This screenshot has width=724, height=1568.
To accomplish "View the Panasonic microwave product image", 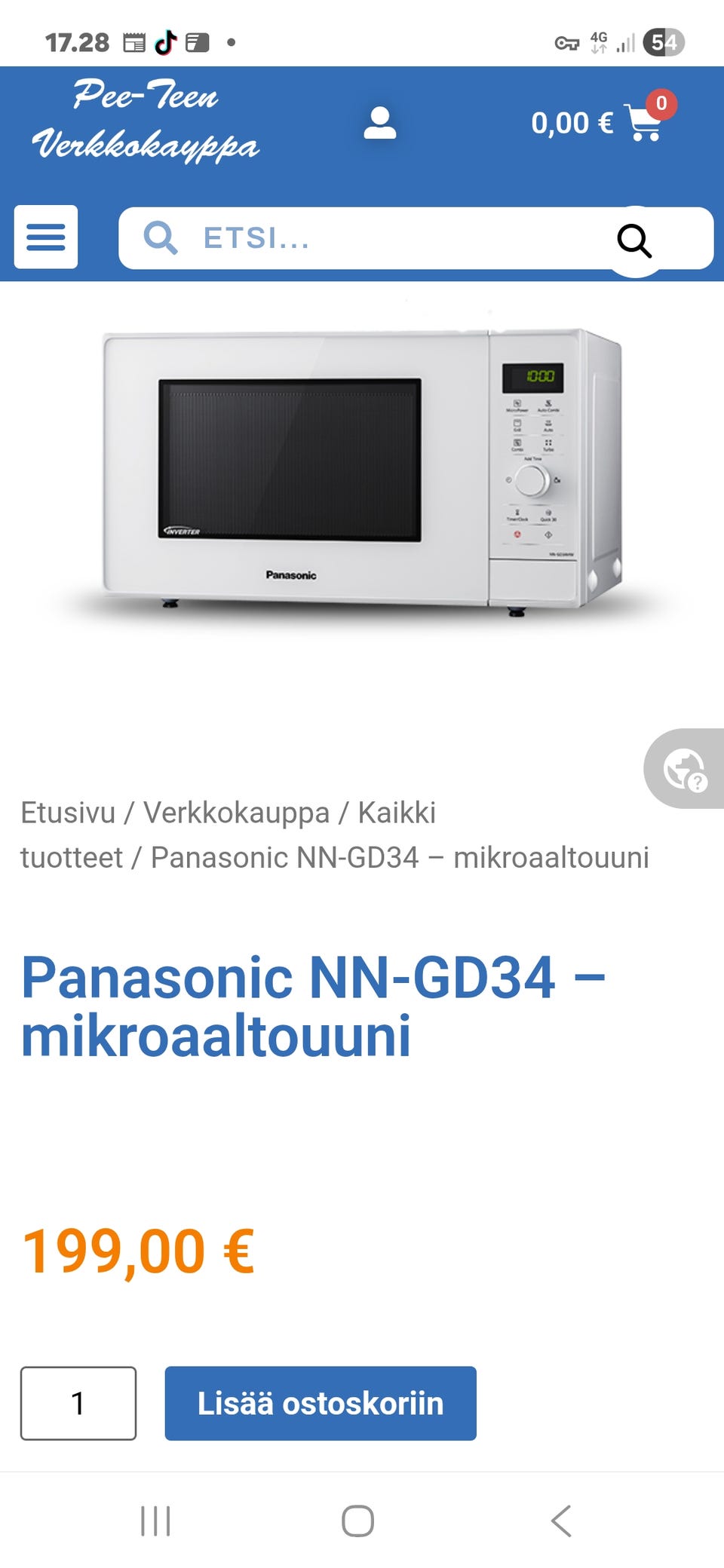I will [x=362, y=471].
